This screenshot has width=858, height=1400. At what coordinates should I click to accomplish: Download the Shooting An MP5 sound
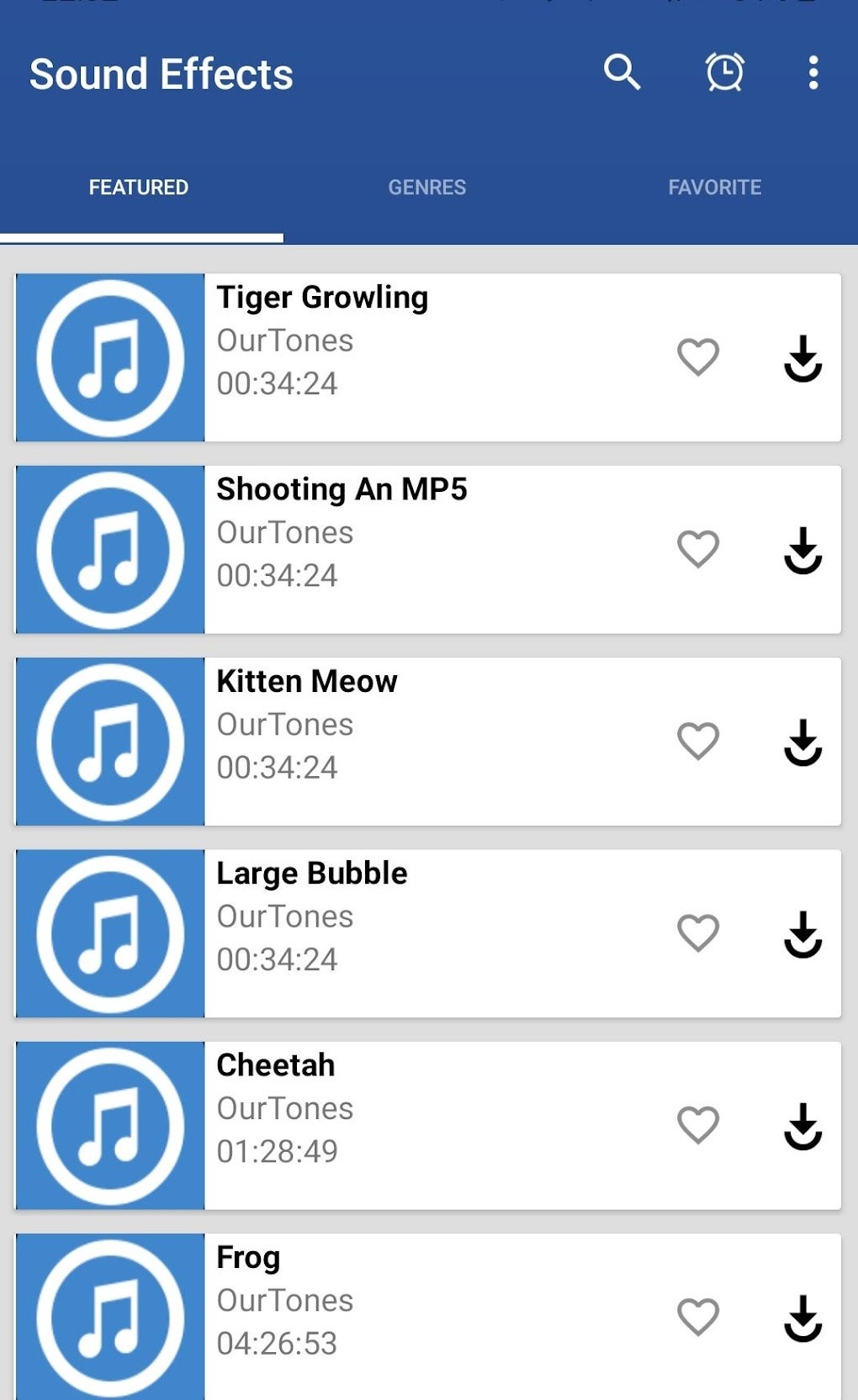point(804,549)
